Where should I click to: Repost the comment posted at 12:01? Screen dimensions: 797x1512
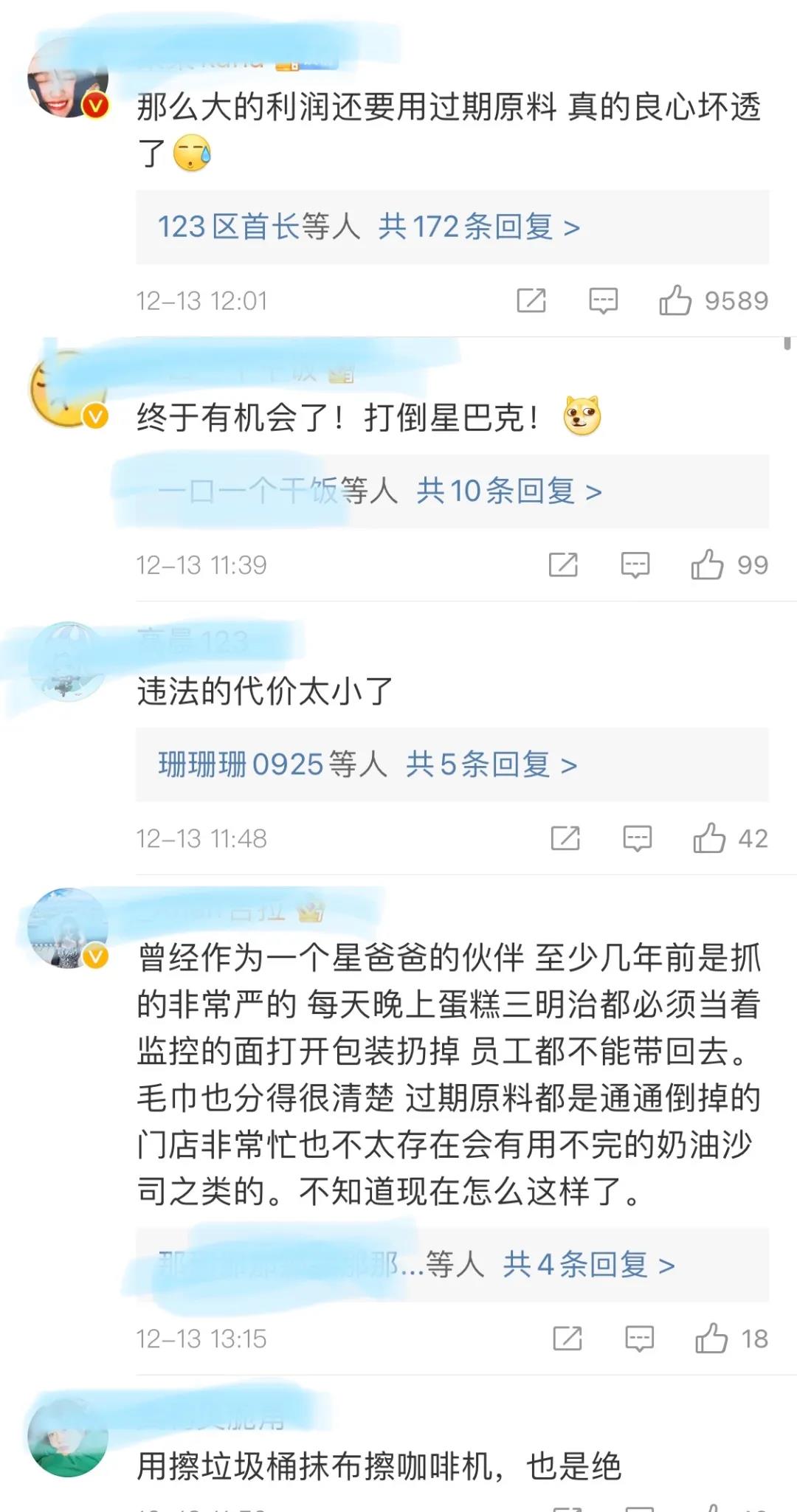(x=531, y=300)
